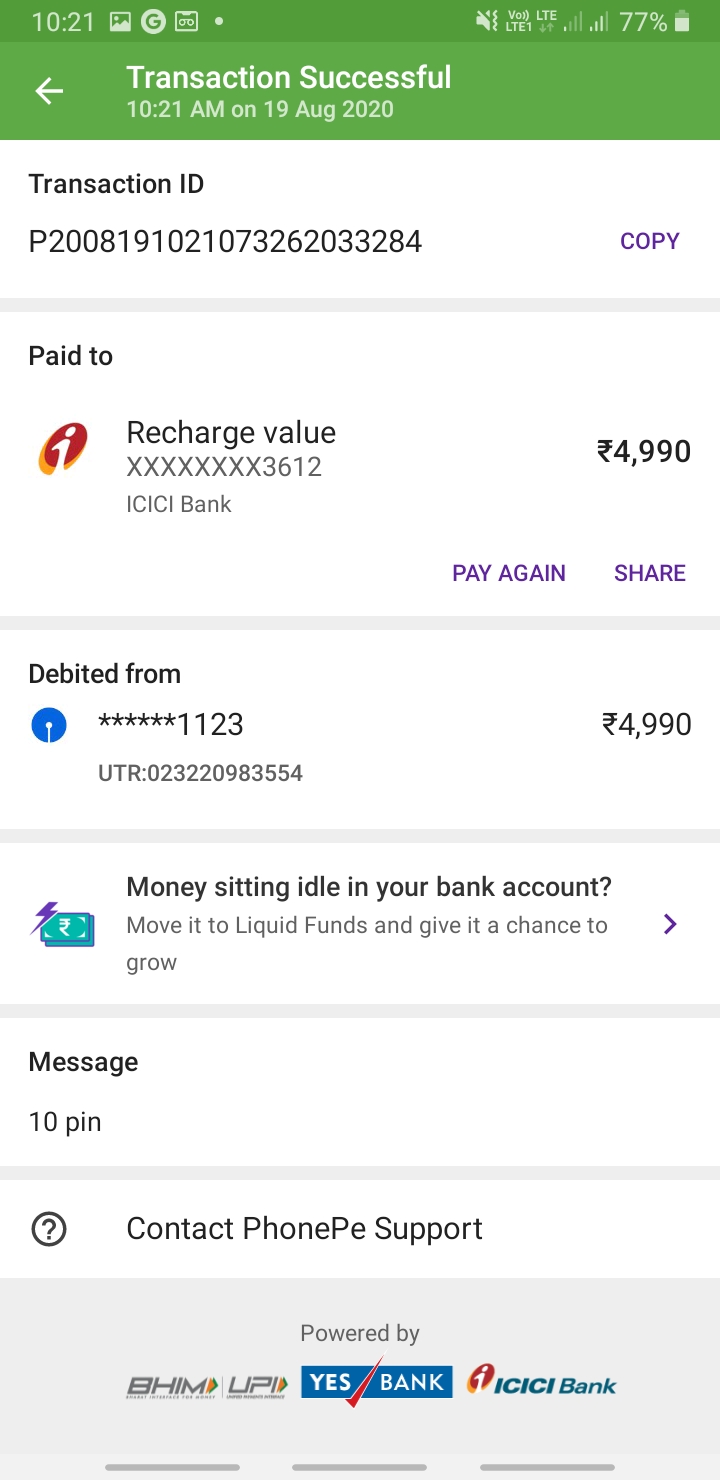This screenshot has height=1480, width=720.
Task: Share the transaction receipt
Action: [649, 573]
